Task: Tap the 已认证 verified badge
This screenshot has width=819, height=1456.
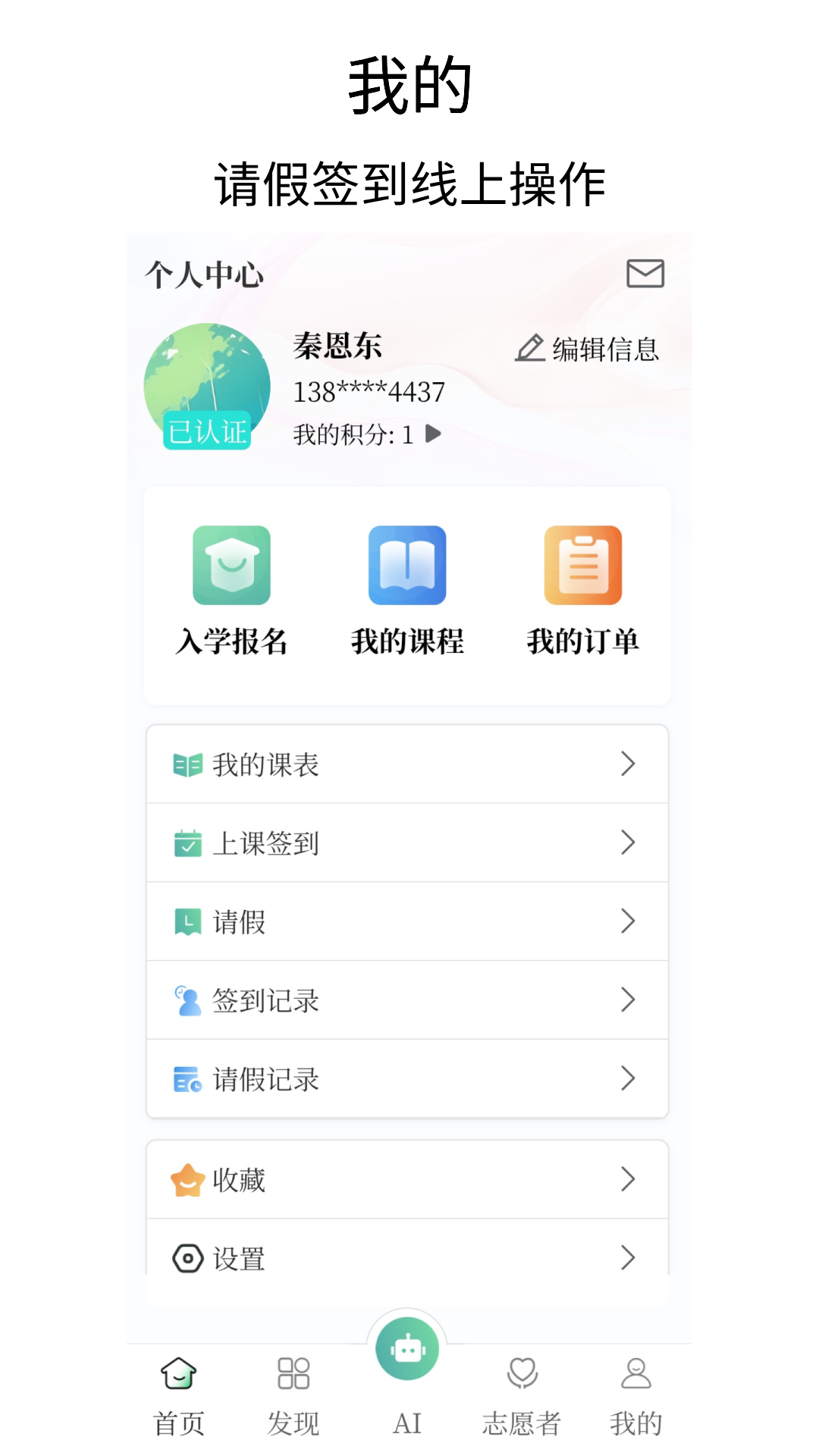Action: pyautogui.click(x=206, y=432)
